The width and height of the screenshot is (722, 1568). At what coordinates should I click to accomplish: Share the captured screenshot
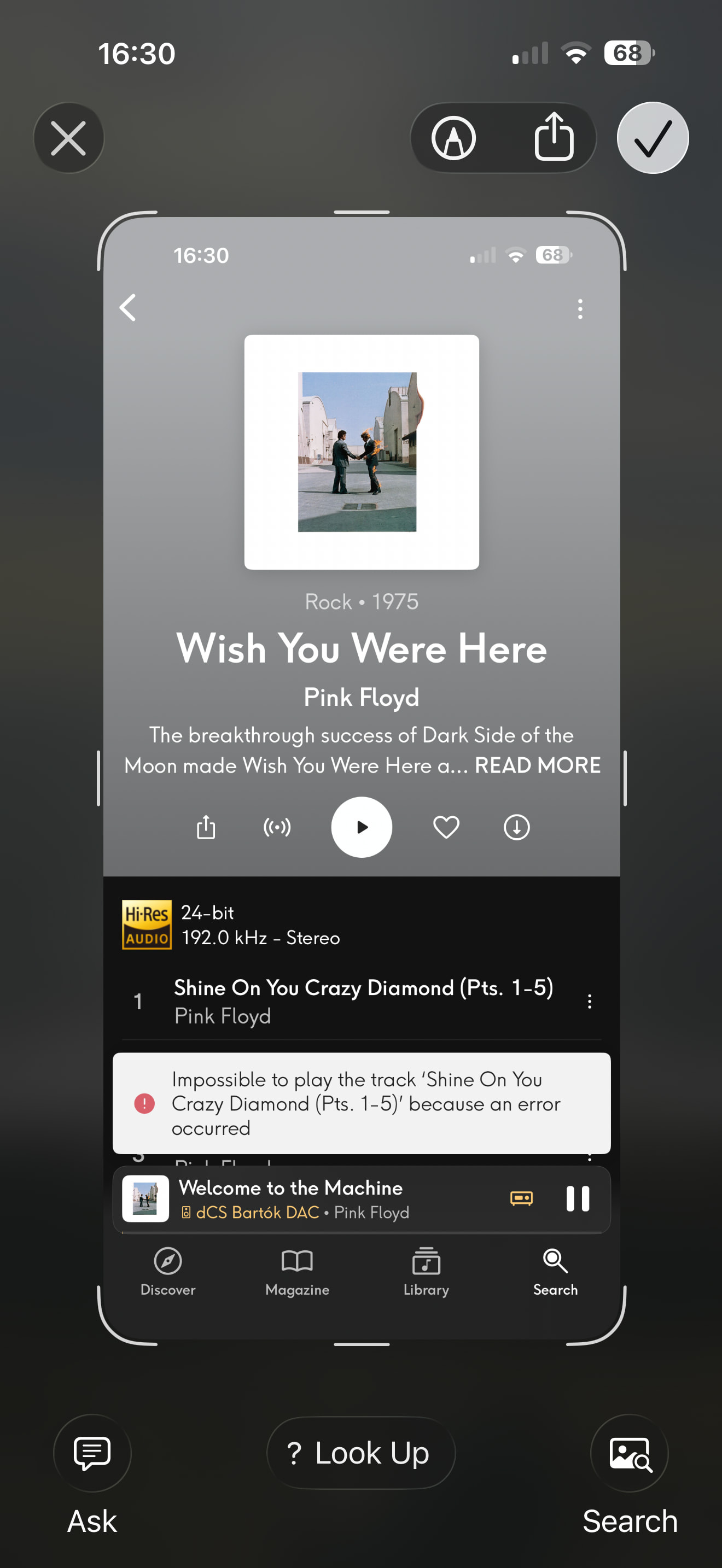pyautogui.click(x=554, y=137)
